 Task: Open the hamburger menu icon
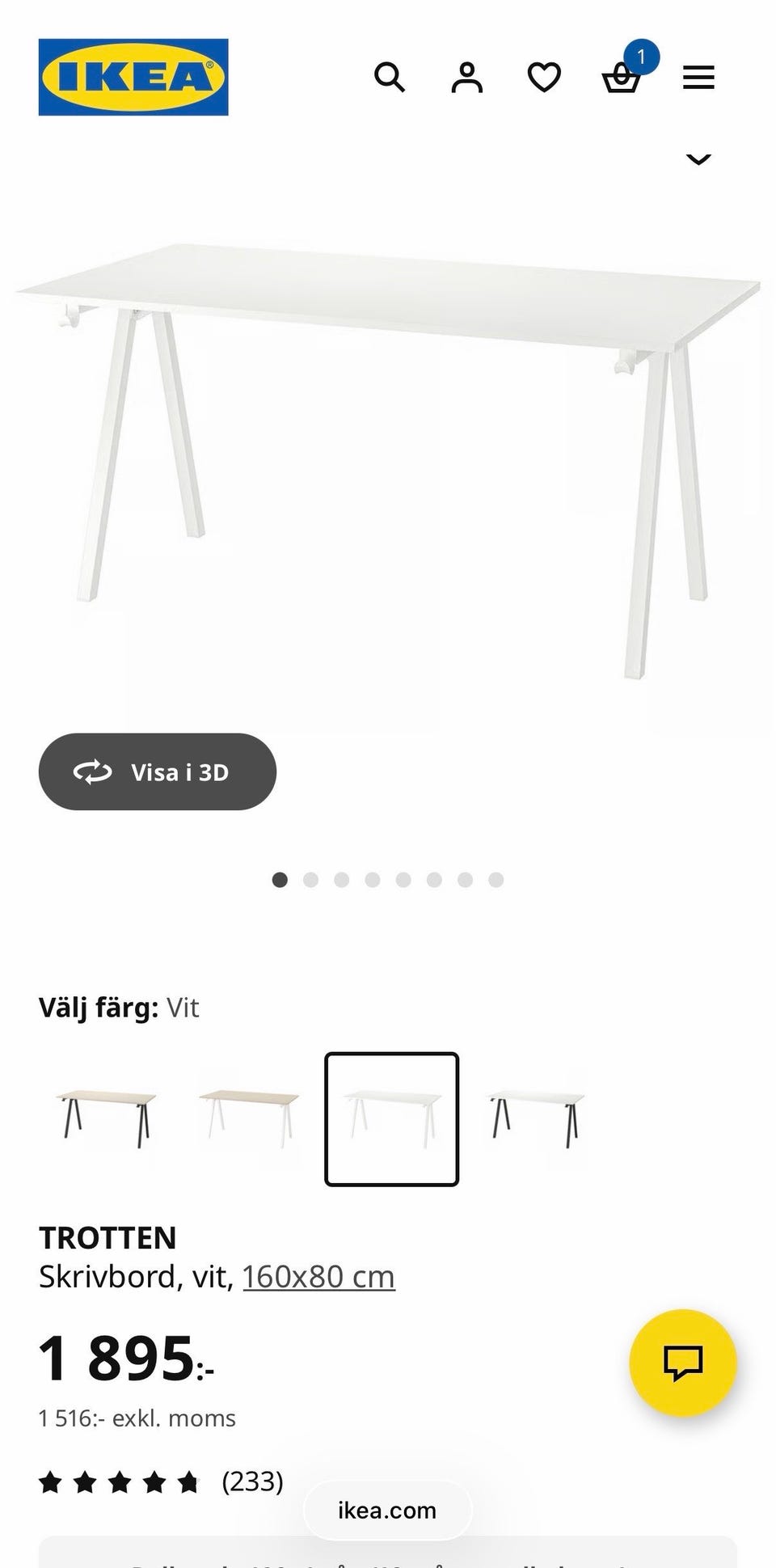[x=697, y=77]
